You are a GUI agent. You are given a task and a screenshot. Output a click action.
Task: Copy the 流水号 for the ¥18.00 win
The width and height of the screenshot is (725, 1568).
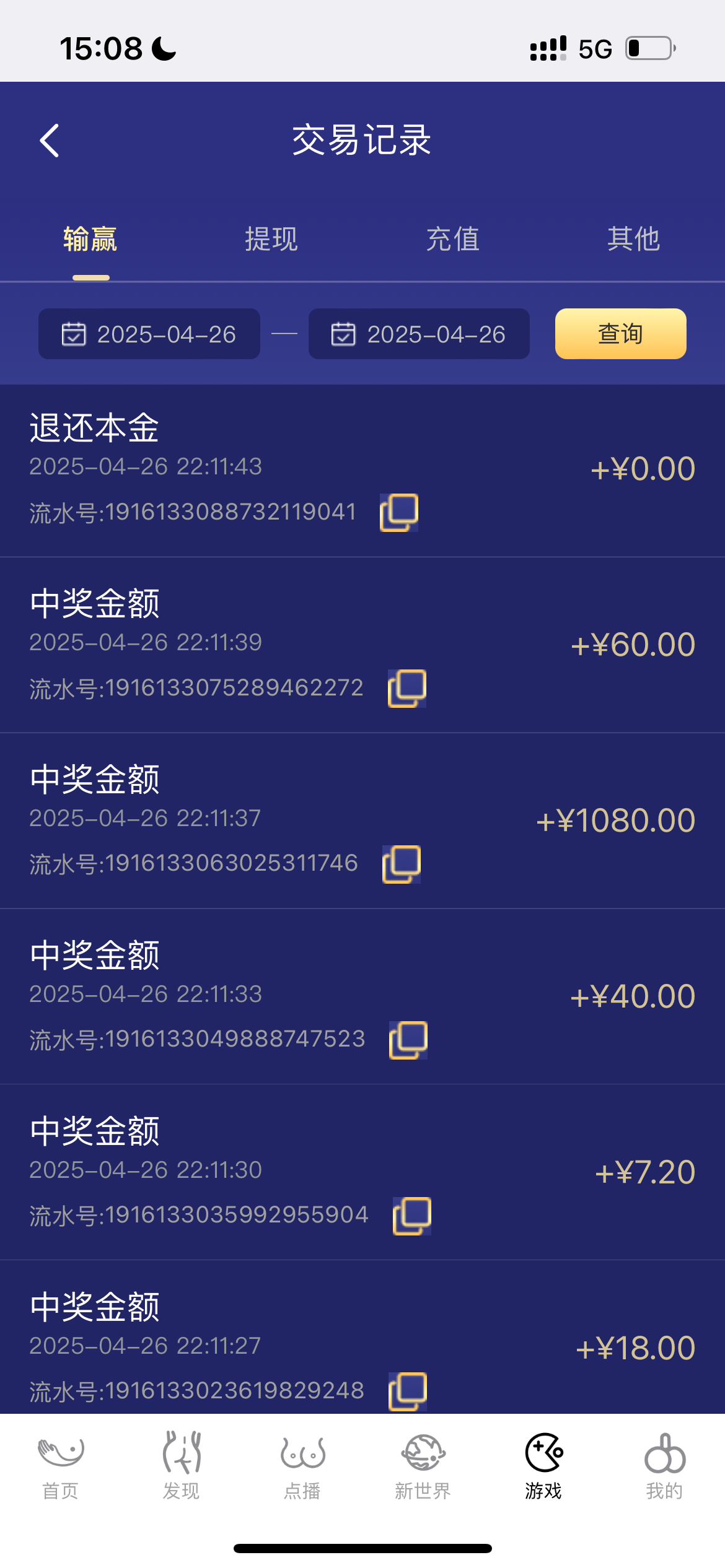pyautogui.click(x=408, y=1389)
